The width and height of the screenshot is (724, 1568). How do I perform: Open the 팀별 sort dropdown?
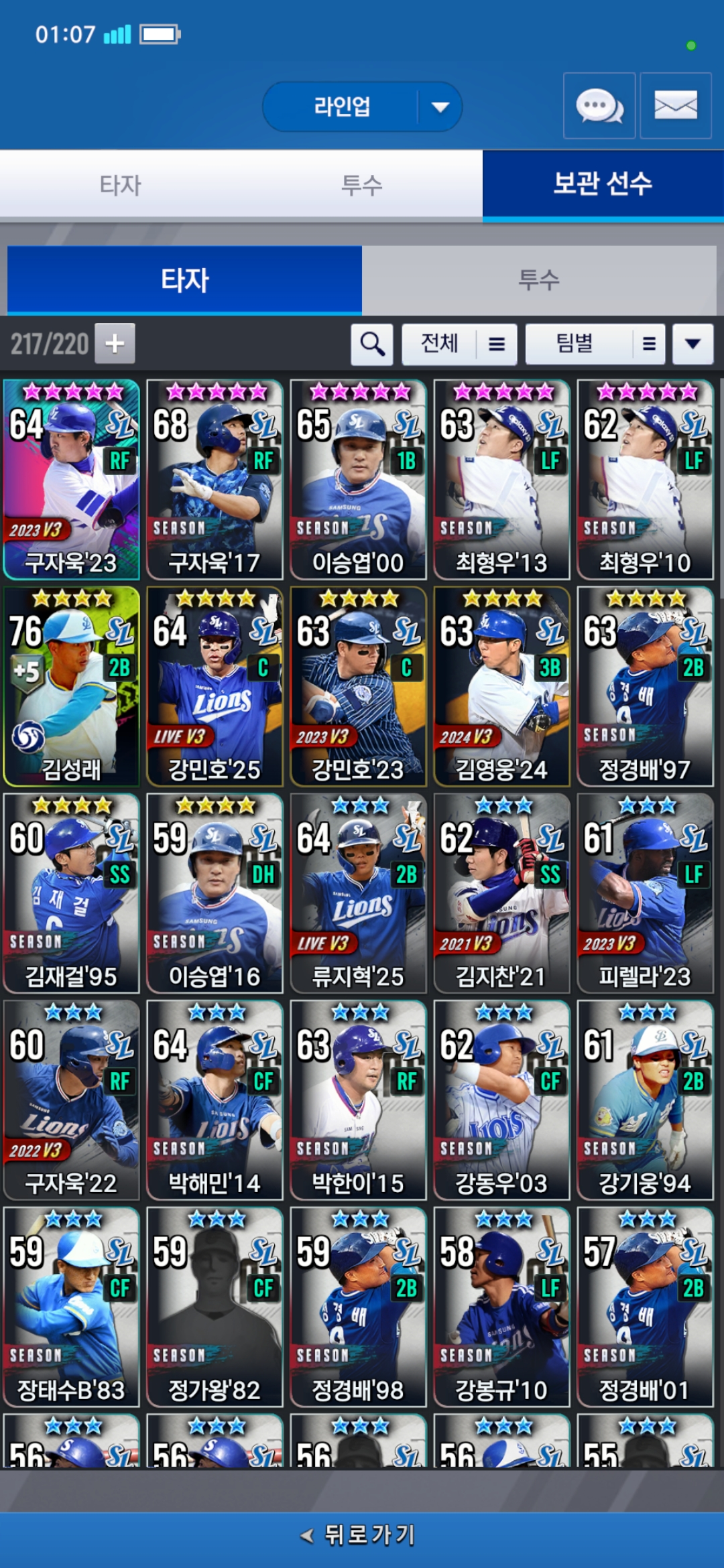[595, 344]
